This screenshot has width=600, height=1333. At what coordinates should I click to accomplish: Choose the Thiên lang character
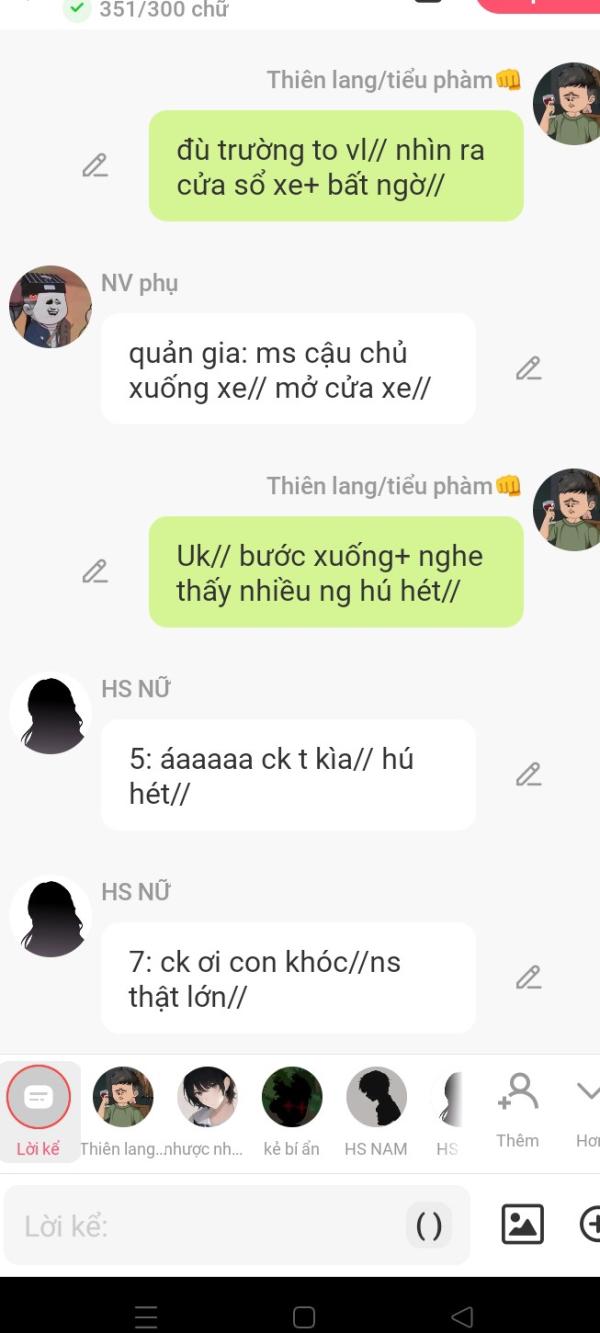click(x=123, y=1098)
